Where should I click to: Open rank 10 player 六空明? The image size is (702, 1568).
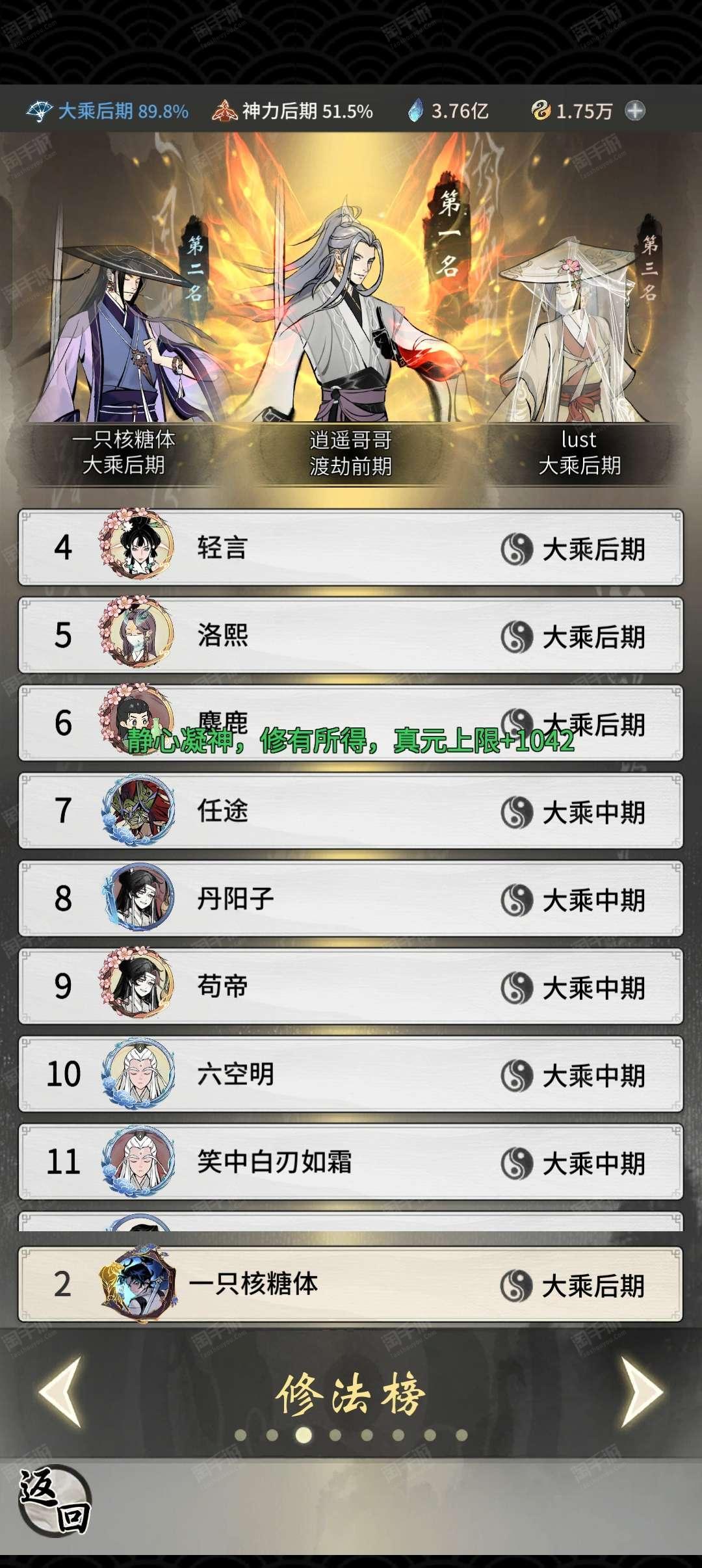351,1074
